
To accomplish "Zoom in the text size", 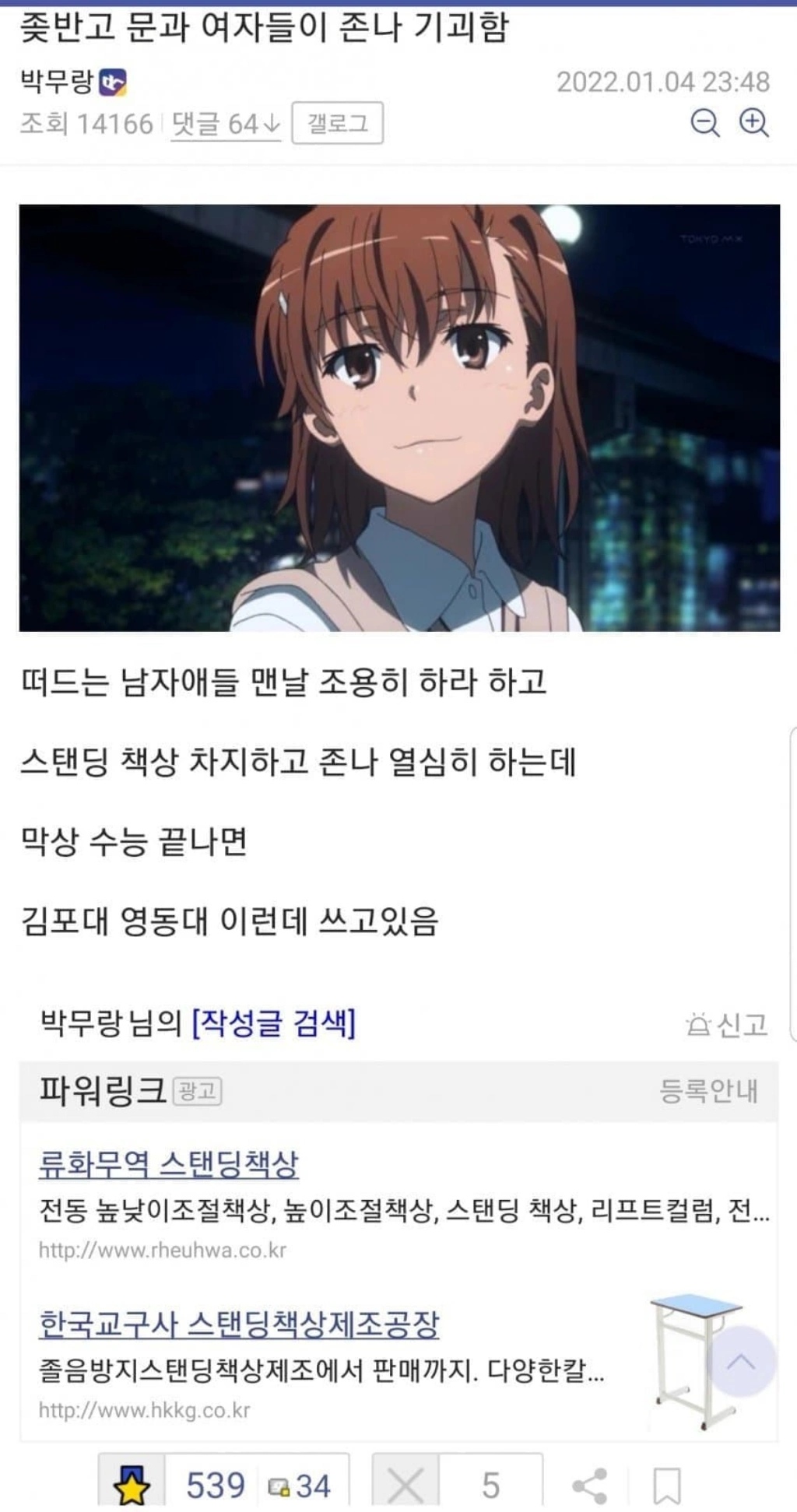I will click(x=753, y=123).
